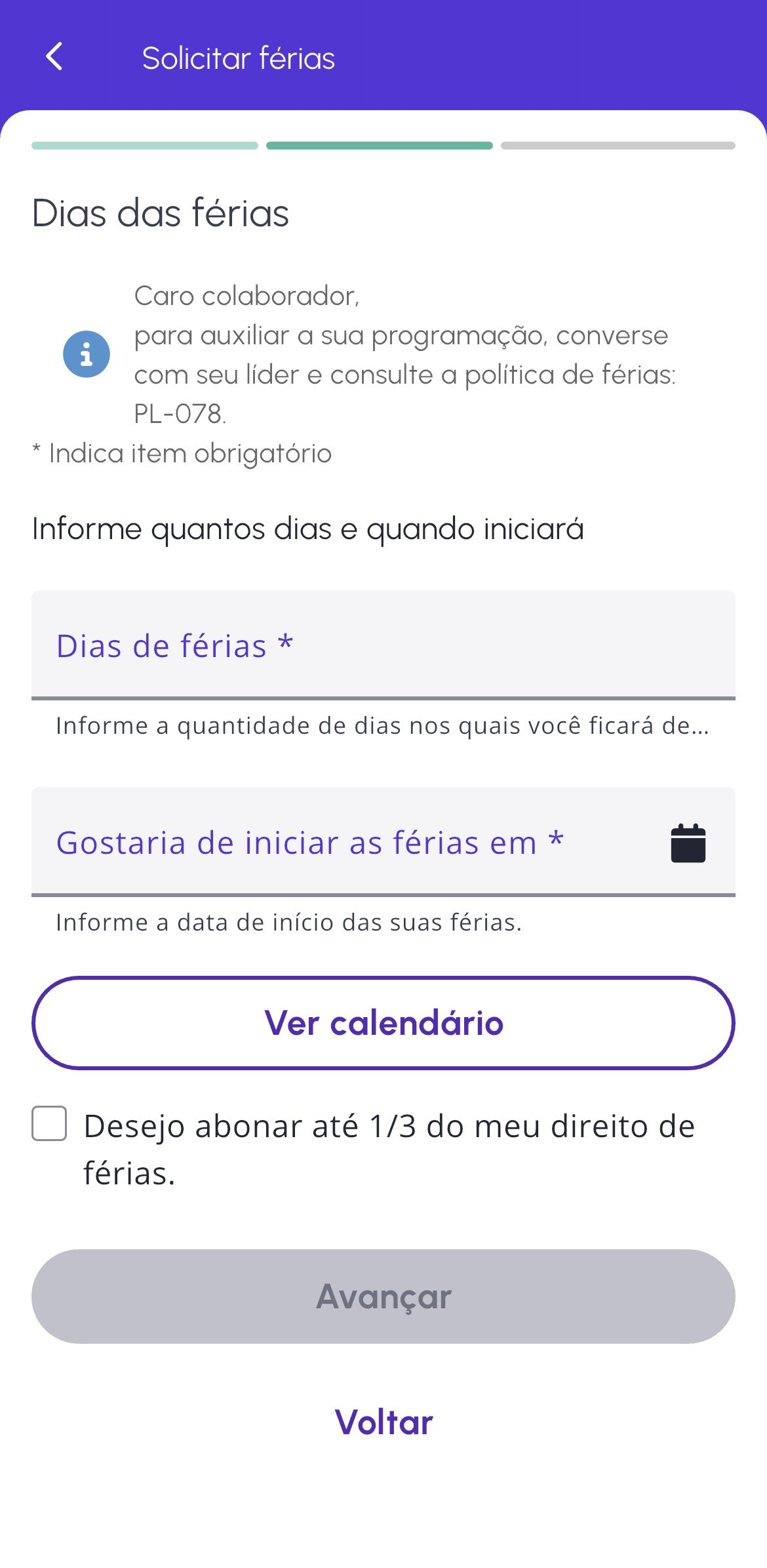Tap Avançar to continue
This screenshot has height=1568, width=767.
[x=383, y=1297]
